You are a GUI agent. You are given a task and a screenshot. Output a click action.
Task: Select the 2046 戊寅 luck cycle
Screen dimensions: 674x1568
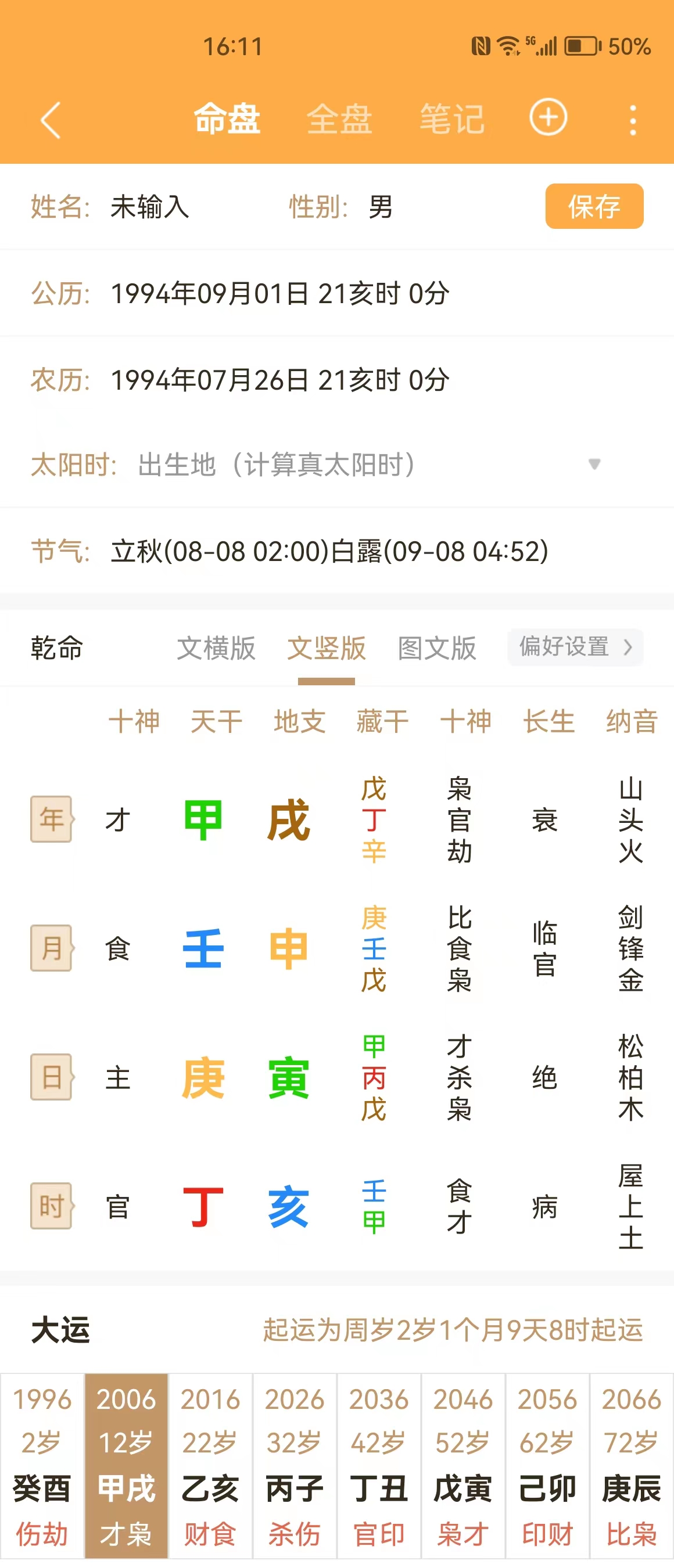click(x=463, y=1466)
